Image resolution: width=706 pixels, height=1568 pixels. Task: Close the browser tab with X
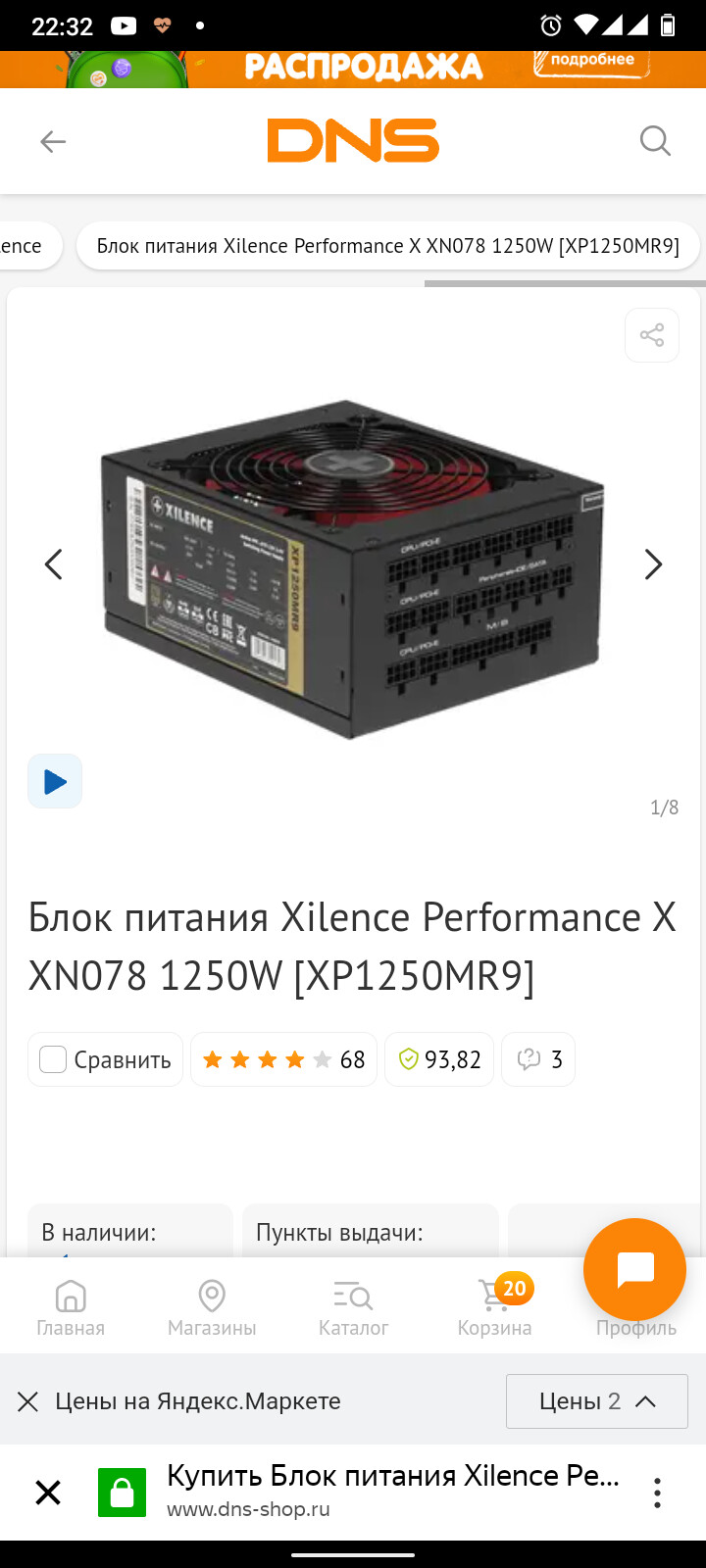48,1493
